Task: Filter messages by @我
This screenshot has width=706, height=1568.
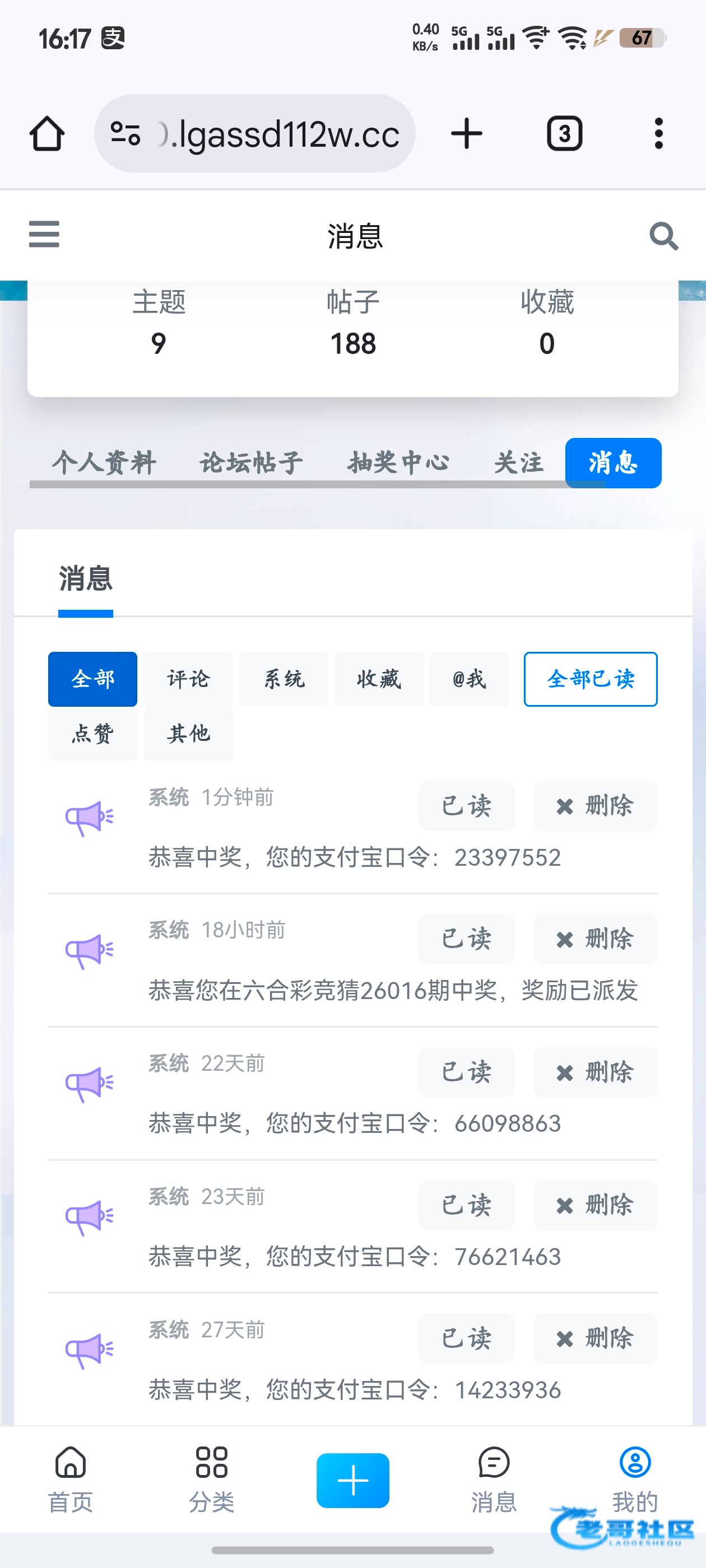Action: [x=469, y=679]
